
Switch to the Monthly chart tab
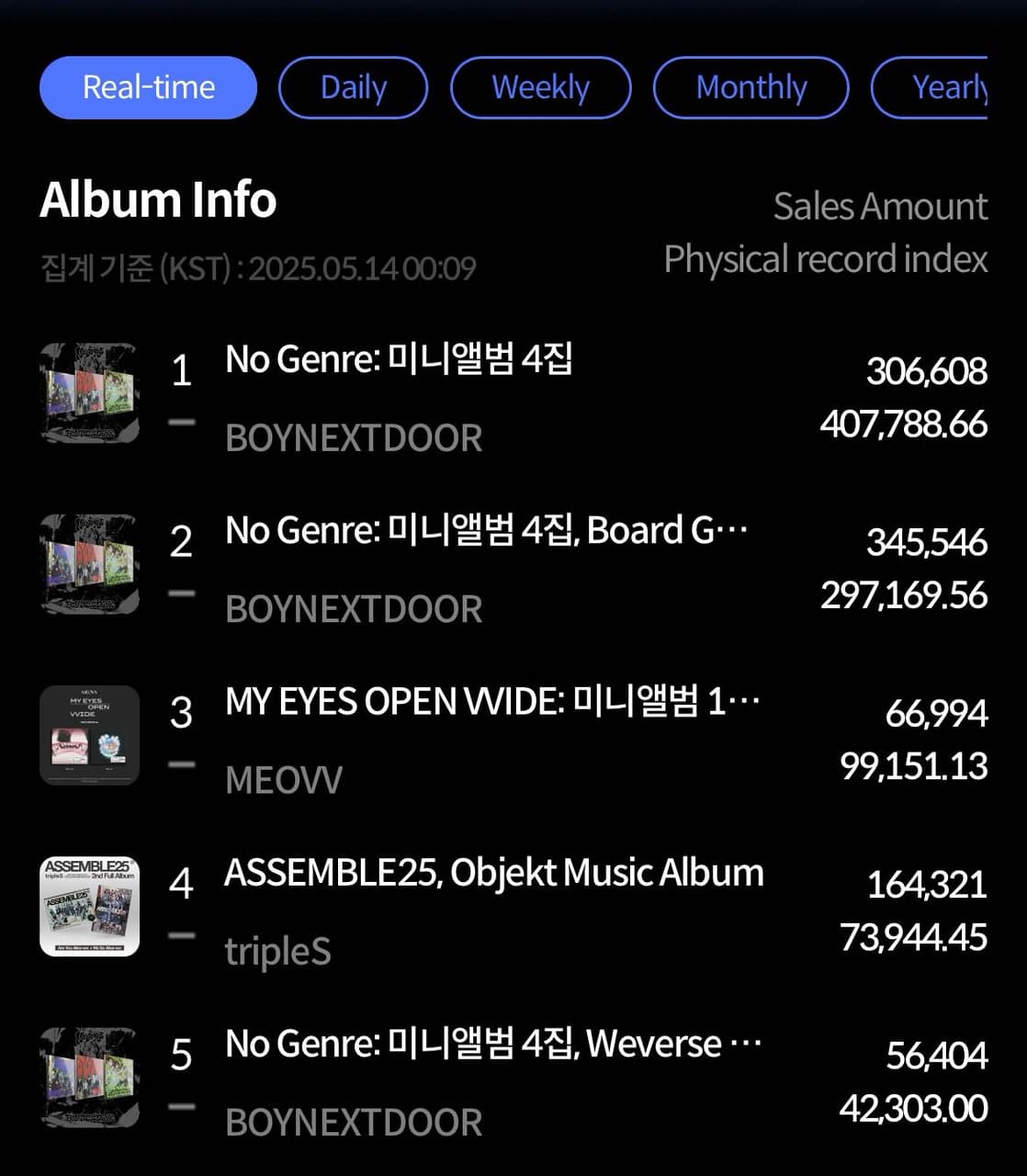point(750,87)
